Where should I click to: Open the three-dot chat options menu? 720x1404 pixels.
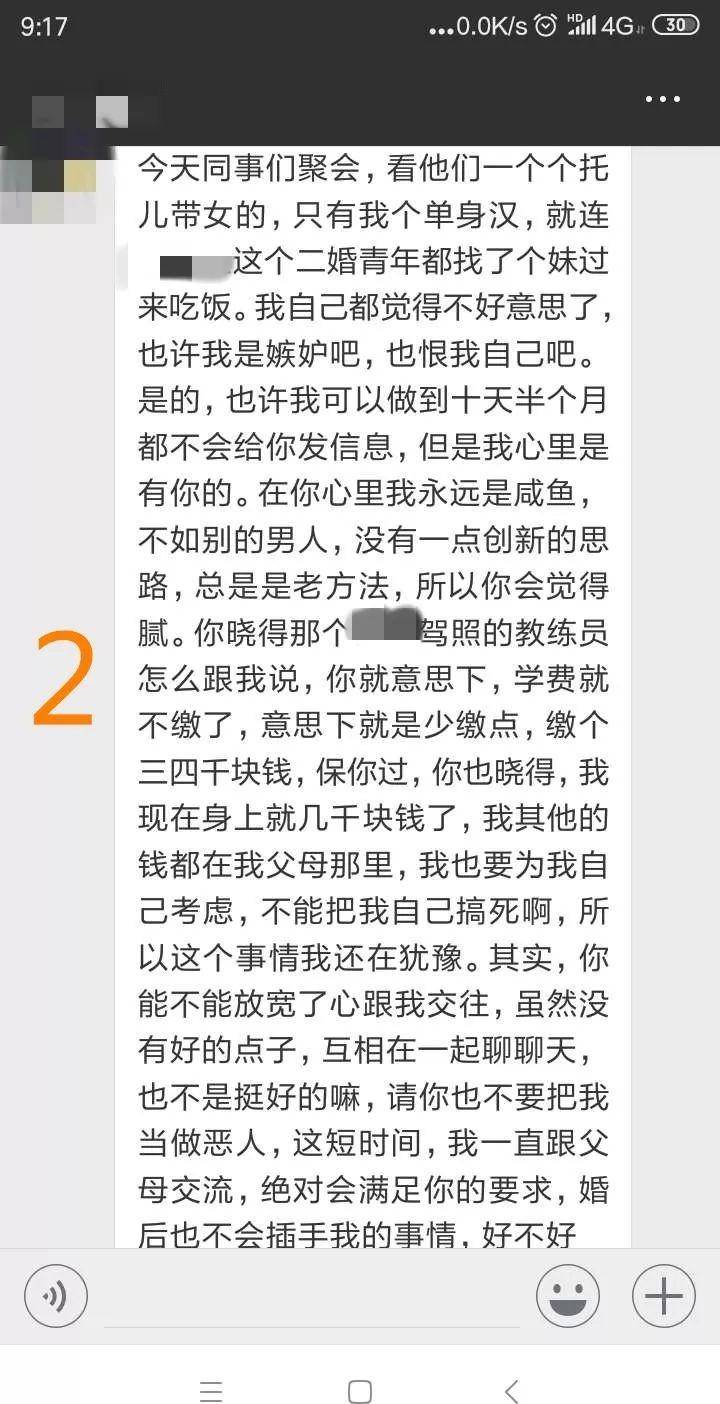coord(662,100)
